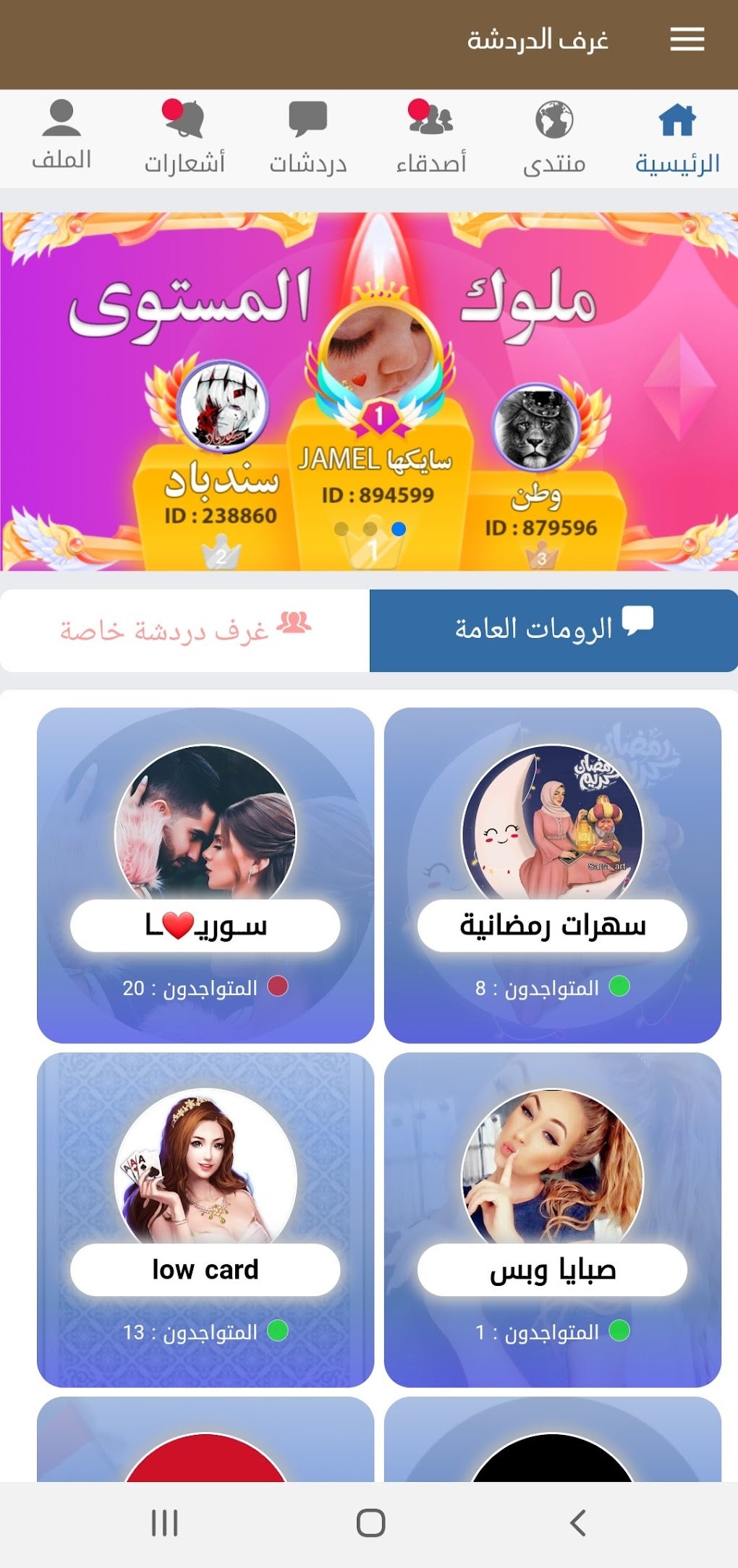This screenshot has width=738, height=1568.
Task: Open the الملف profile tab
Action: tap(61, 136)
